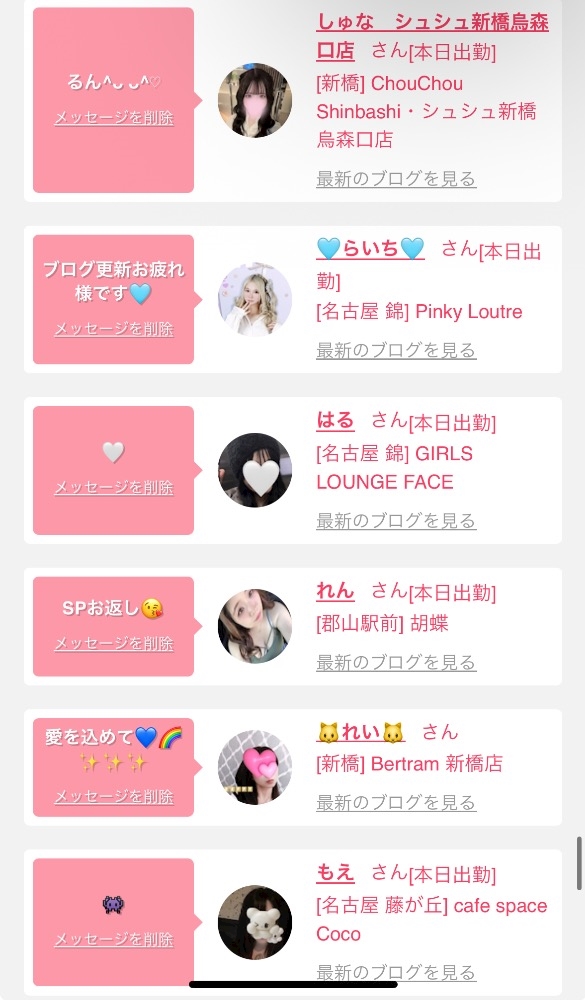585x1000 pixels.
Task: Delete the ブログ更新お疲れ様です message
Action: point(114,329)
